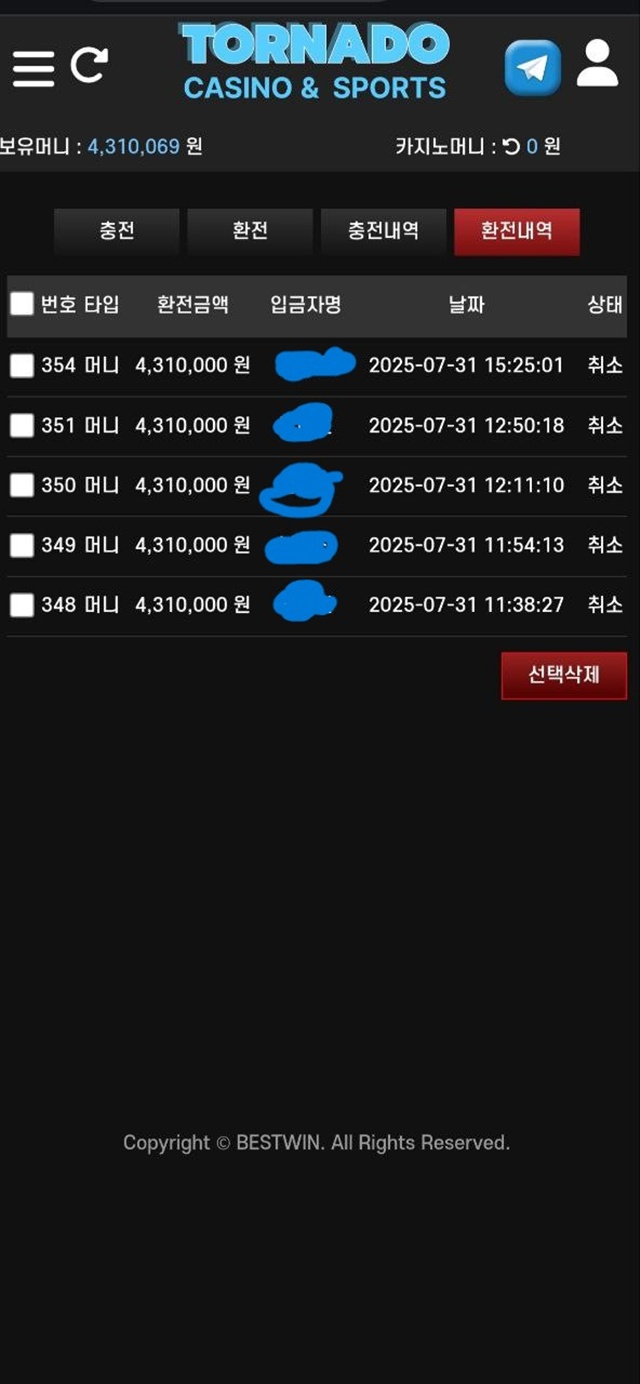Open the Telegram contact icon
The height and width of the screenshot is (1384, 640).
(x=532, y=67)
